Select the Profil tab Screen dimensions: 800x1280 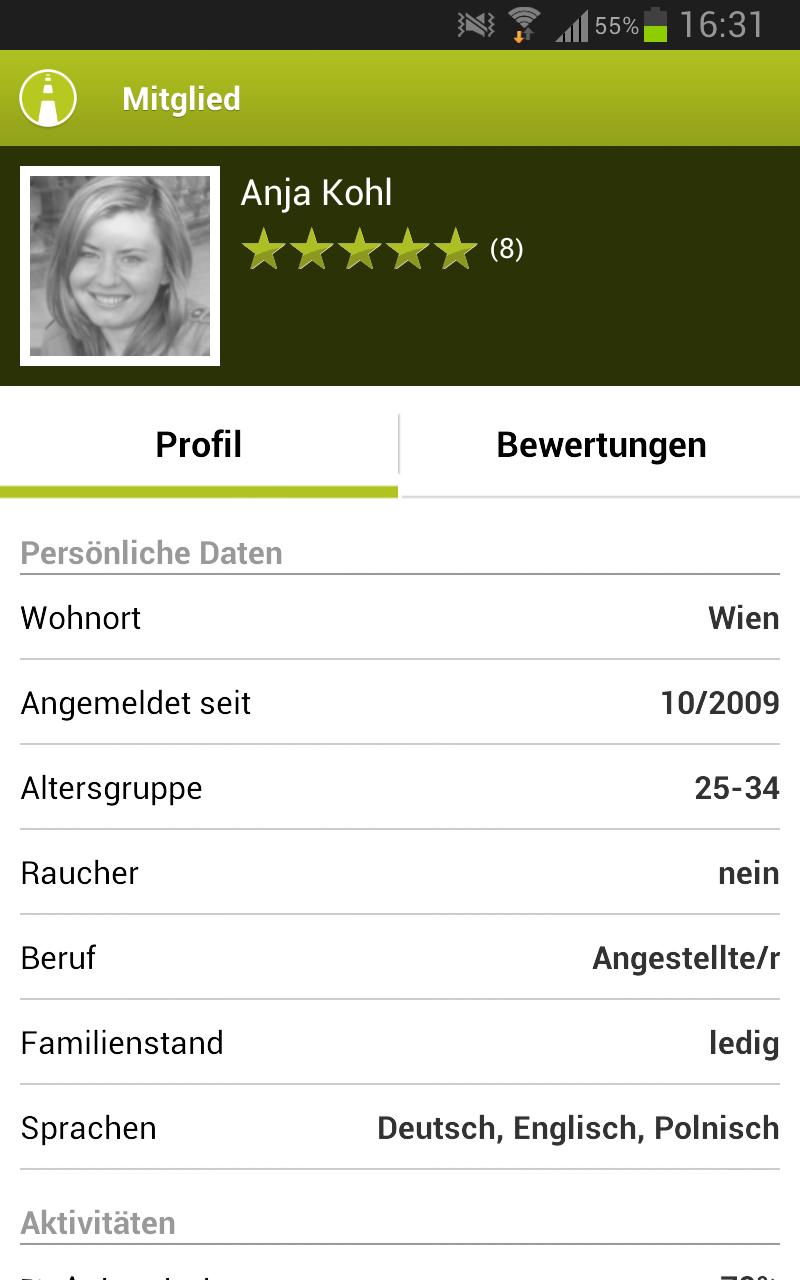[x=198, y=444]
